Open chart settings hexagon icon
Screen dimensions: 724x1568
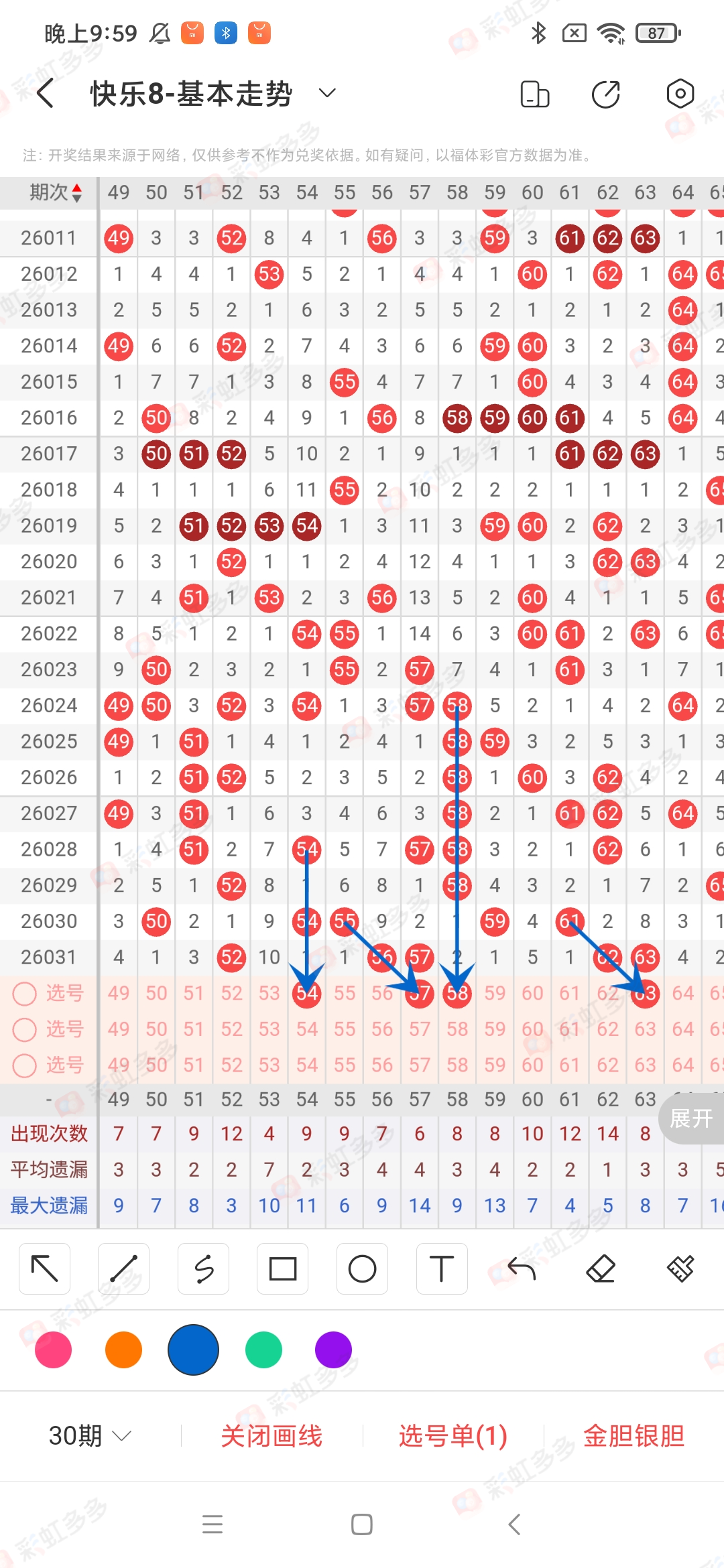click(x=680, y=94)
